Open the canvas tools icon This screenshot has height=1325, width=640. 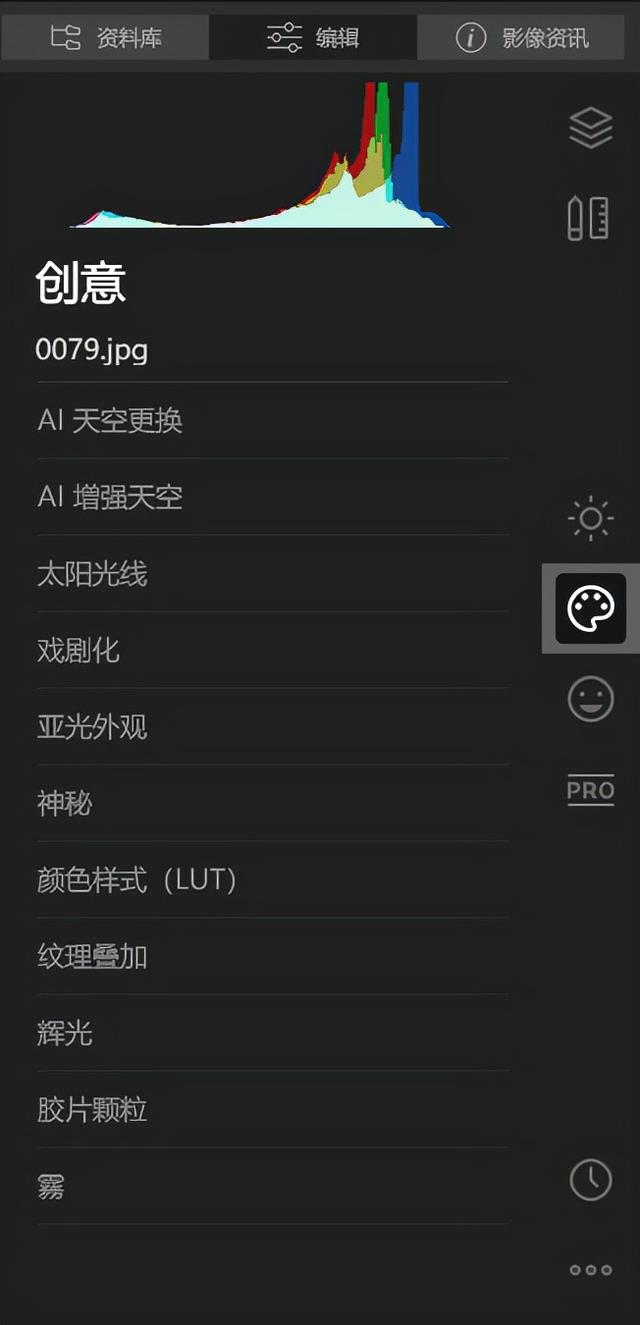(588, 218)
